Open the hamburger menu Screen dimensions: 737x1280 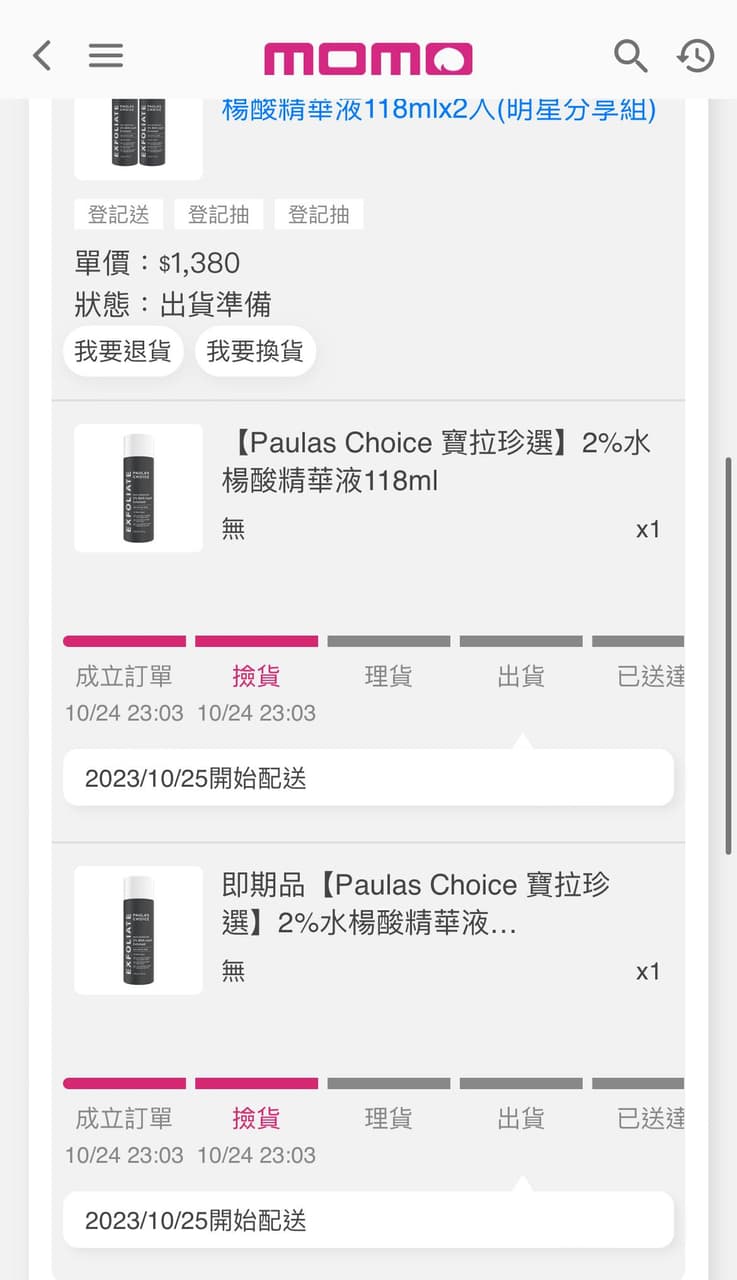pos(106,56)
